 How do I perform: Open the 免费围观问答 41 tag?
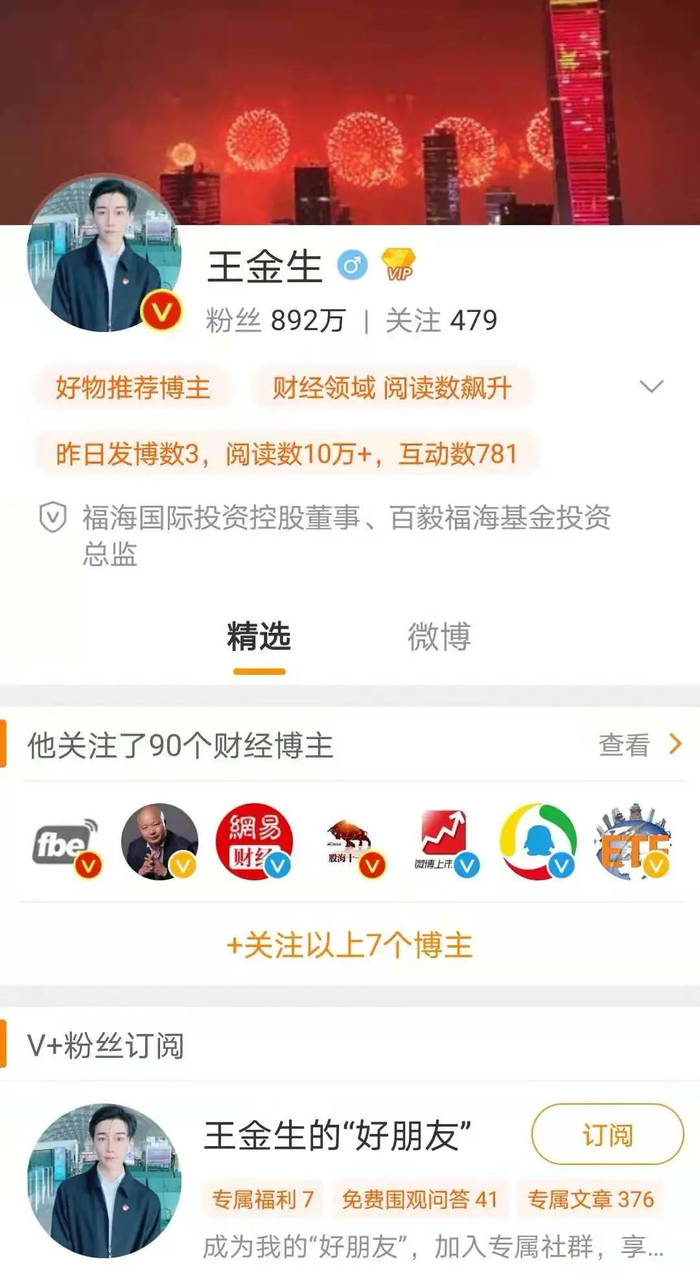coord(420,1199)
